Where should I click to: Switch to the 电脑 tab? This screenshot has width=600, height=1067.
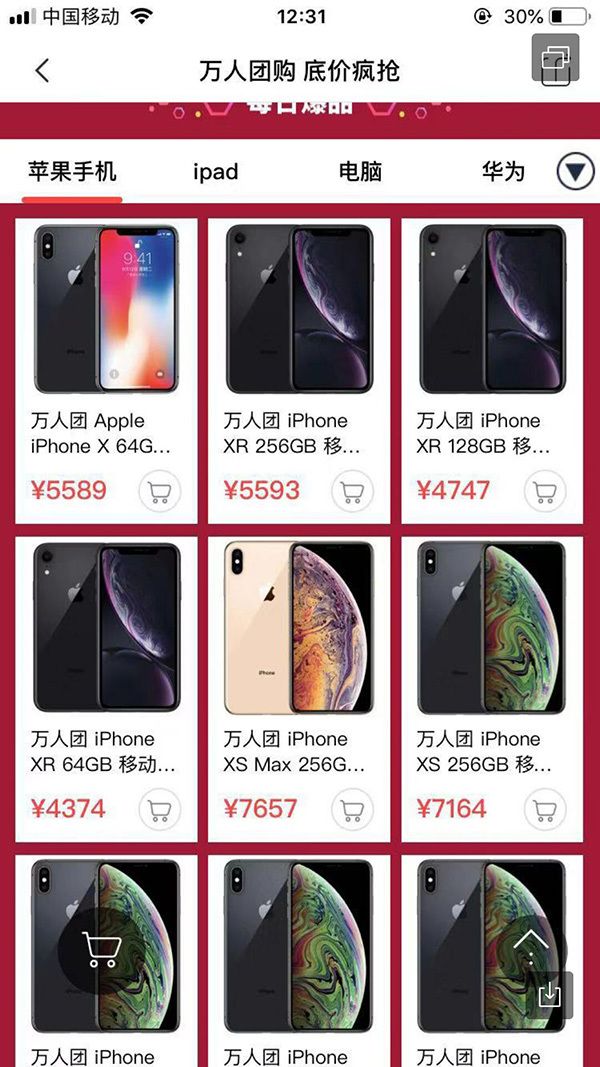pos(360,172)
